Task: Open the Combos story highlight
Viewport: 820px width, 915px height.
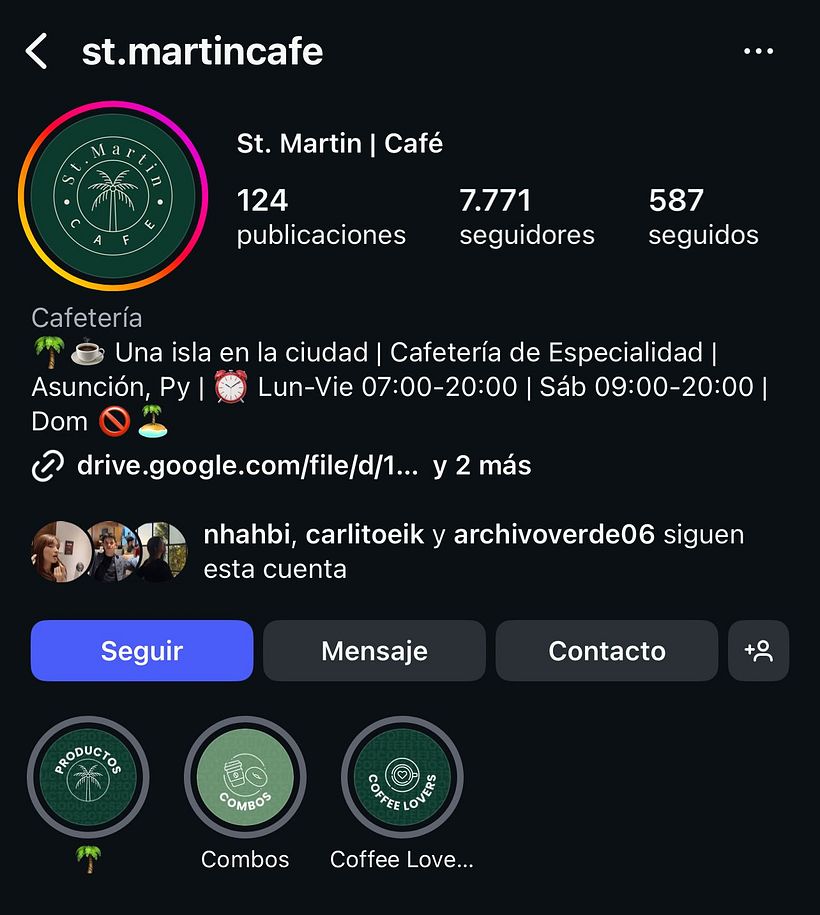Action: (245, 777)
